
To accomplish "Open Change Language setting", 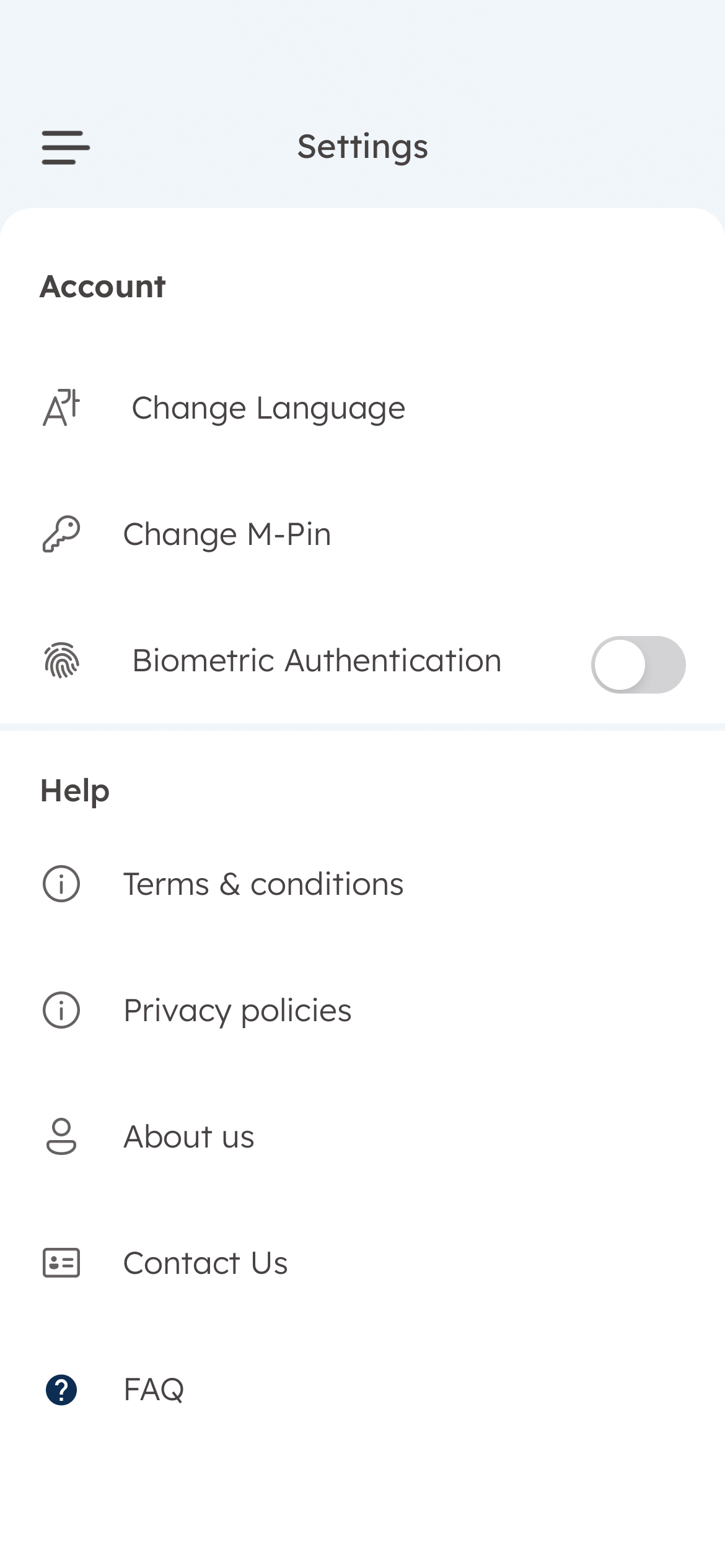I will (x=362, y=409).
